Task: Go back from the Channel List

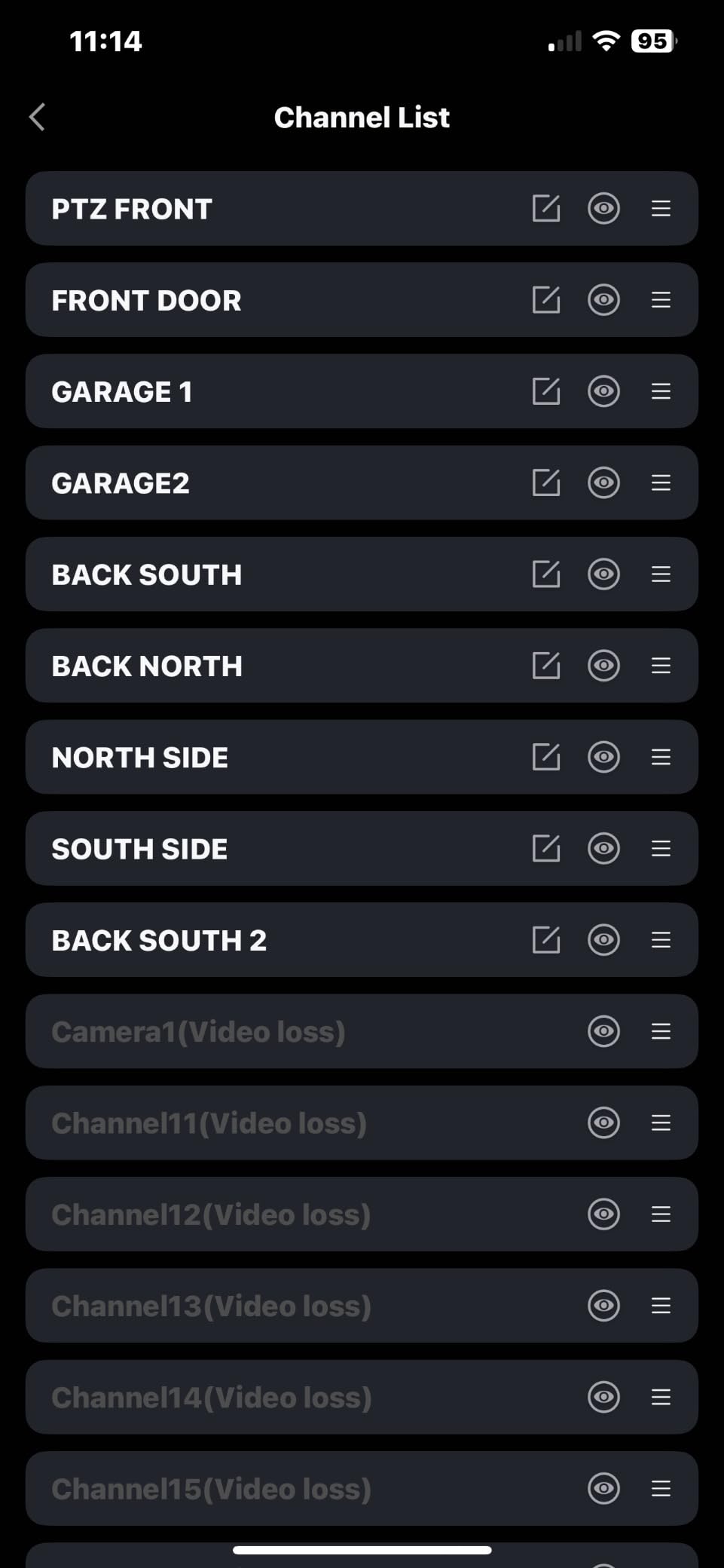Action: [x=37, y=117]
